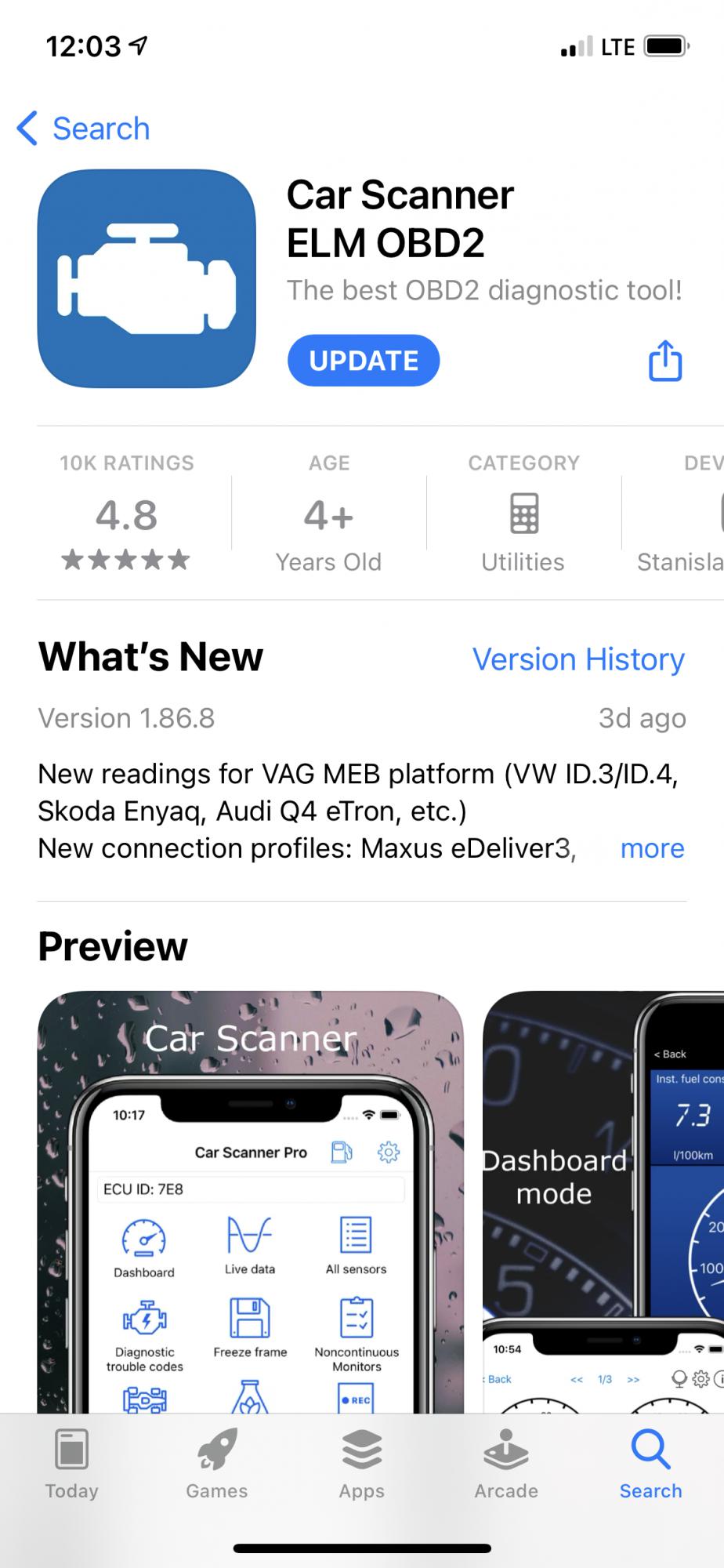The height and width of the screenshot is (1568, 724).
Task: Open the Dashboard mode preview screenshot
Action: [x=603, y=1200]
